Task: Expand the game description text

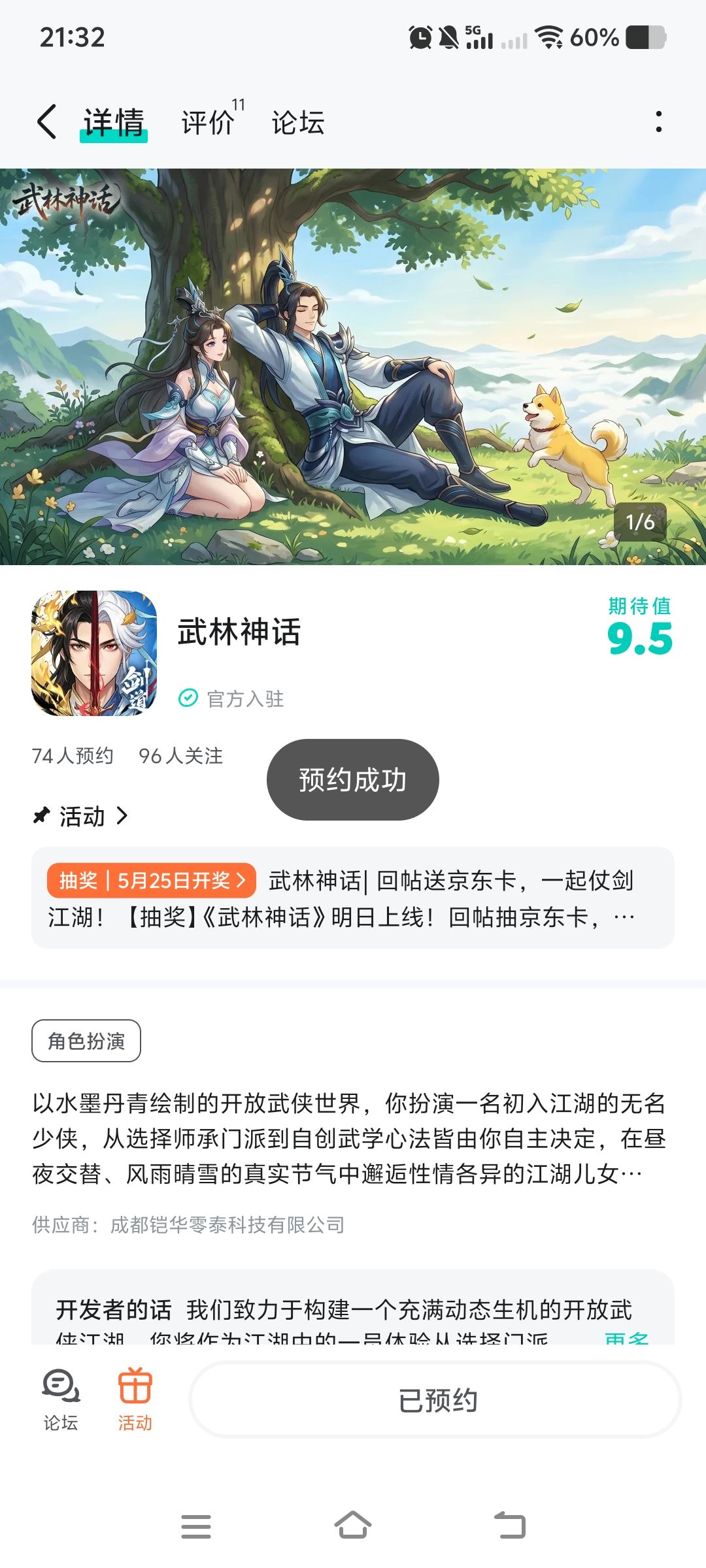Action: 350,1138
